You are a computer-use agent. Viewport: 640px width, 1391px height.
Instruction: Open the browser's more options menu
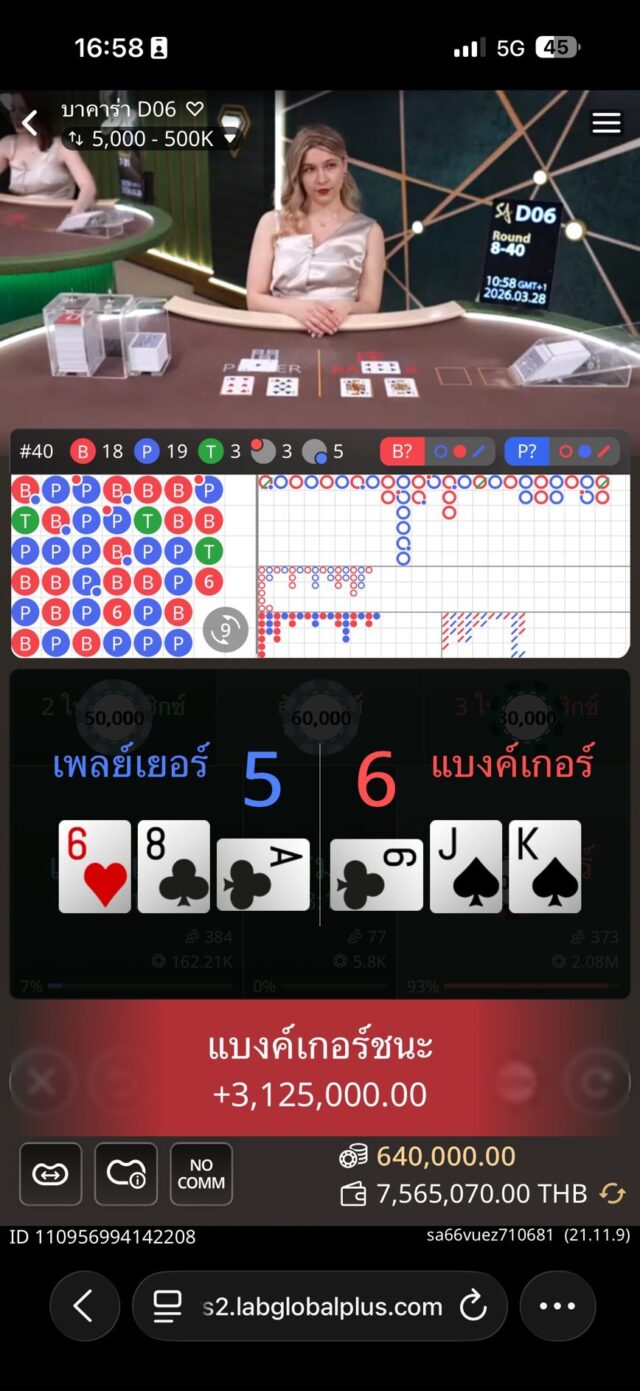557,1306
